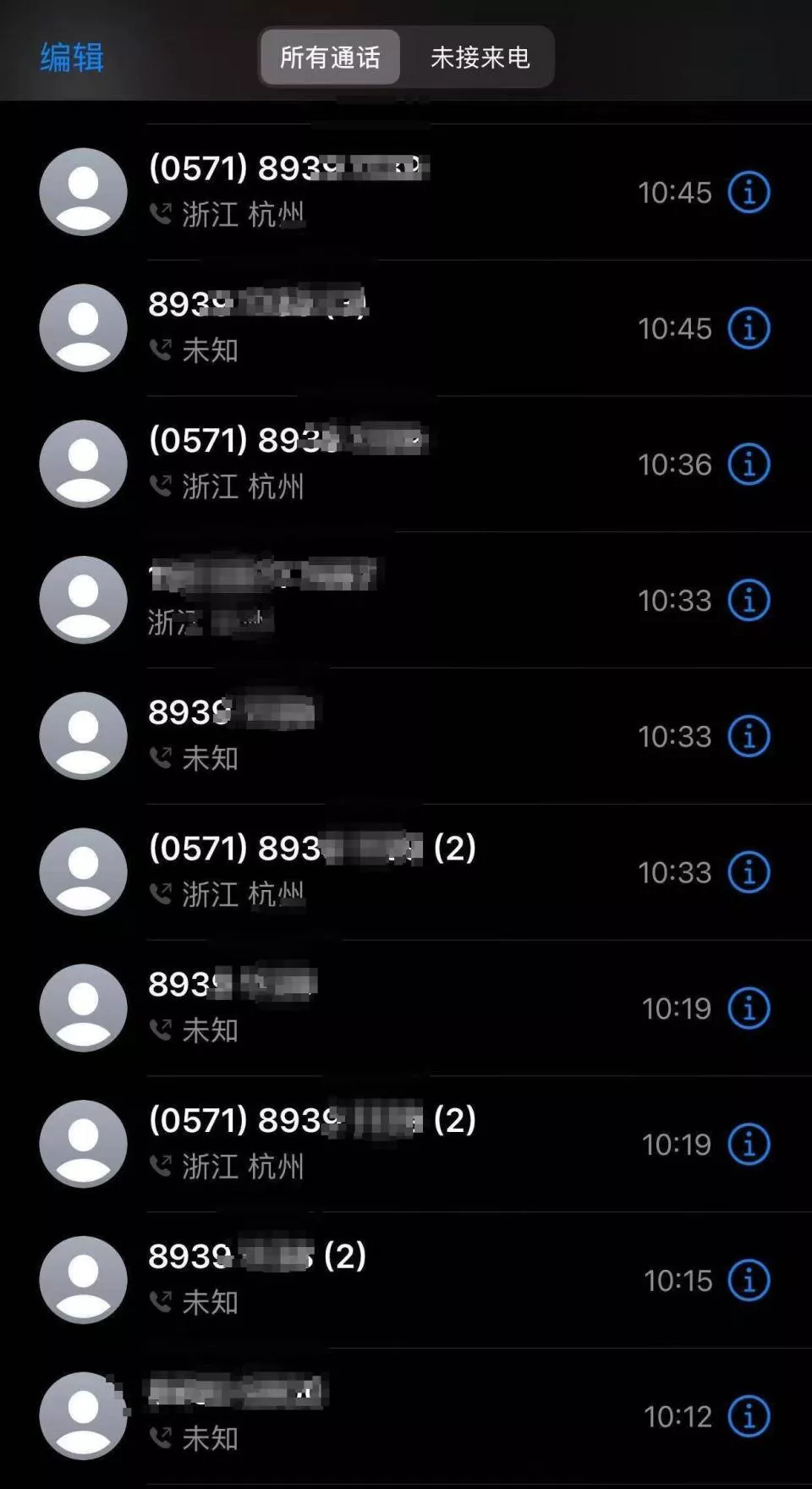This screenshot has height=1489, width=812.
Task: Open info for the 10:15 call entry
Action: pos(748,1280)
